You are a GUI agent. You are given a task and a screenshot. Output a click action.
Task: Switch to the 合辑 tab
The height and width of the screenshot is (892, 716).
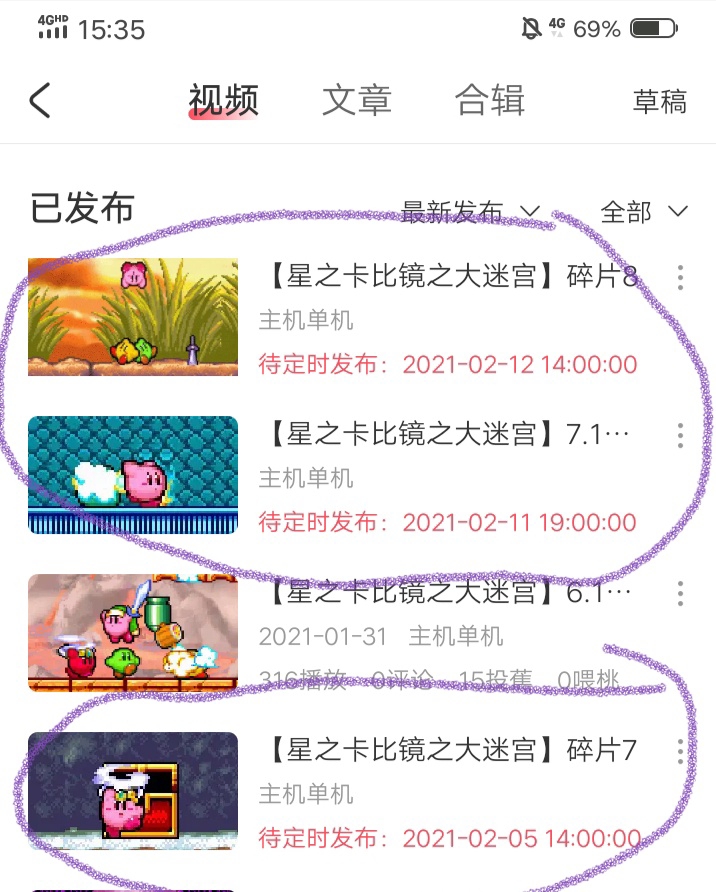(x=490, y=101)
